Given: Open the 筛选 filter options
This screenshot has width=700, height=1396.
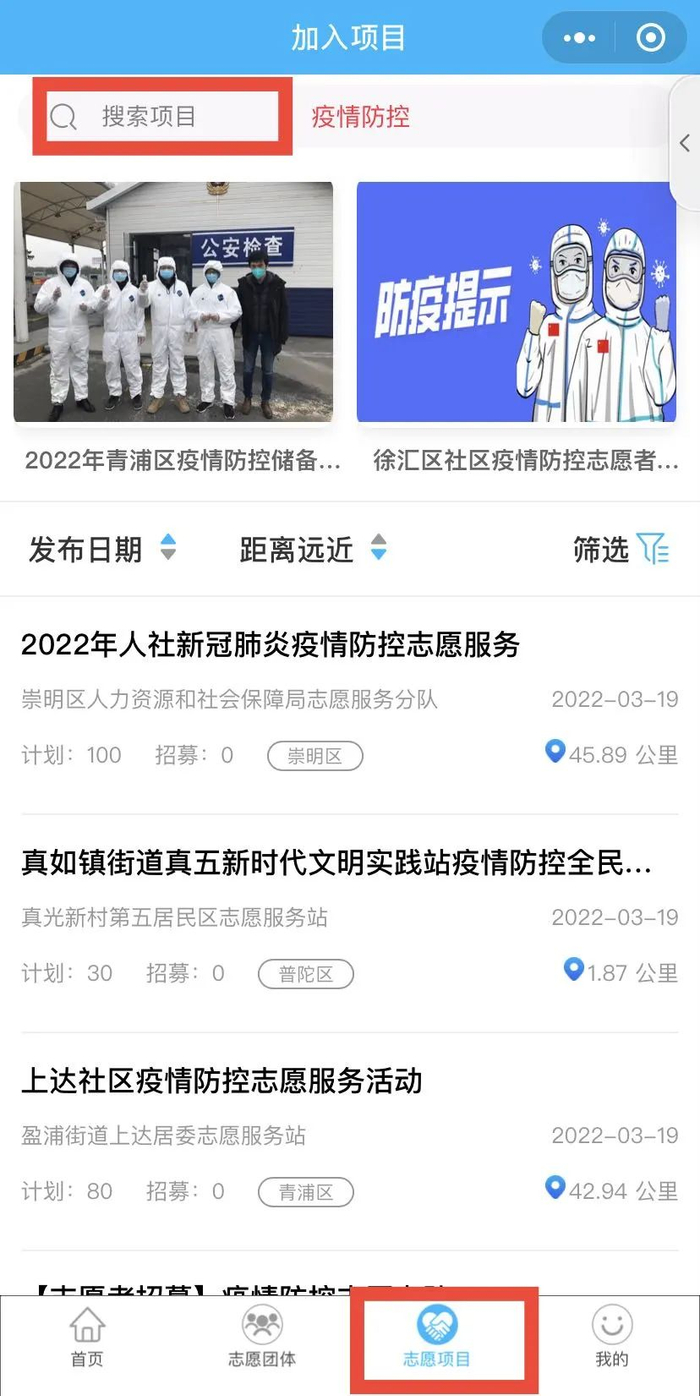Looking at the screenshot, I should [x=620, y=549].
